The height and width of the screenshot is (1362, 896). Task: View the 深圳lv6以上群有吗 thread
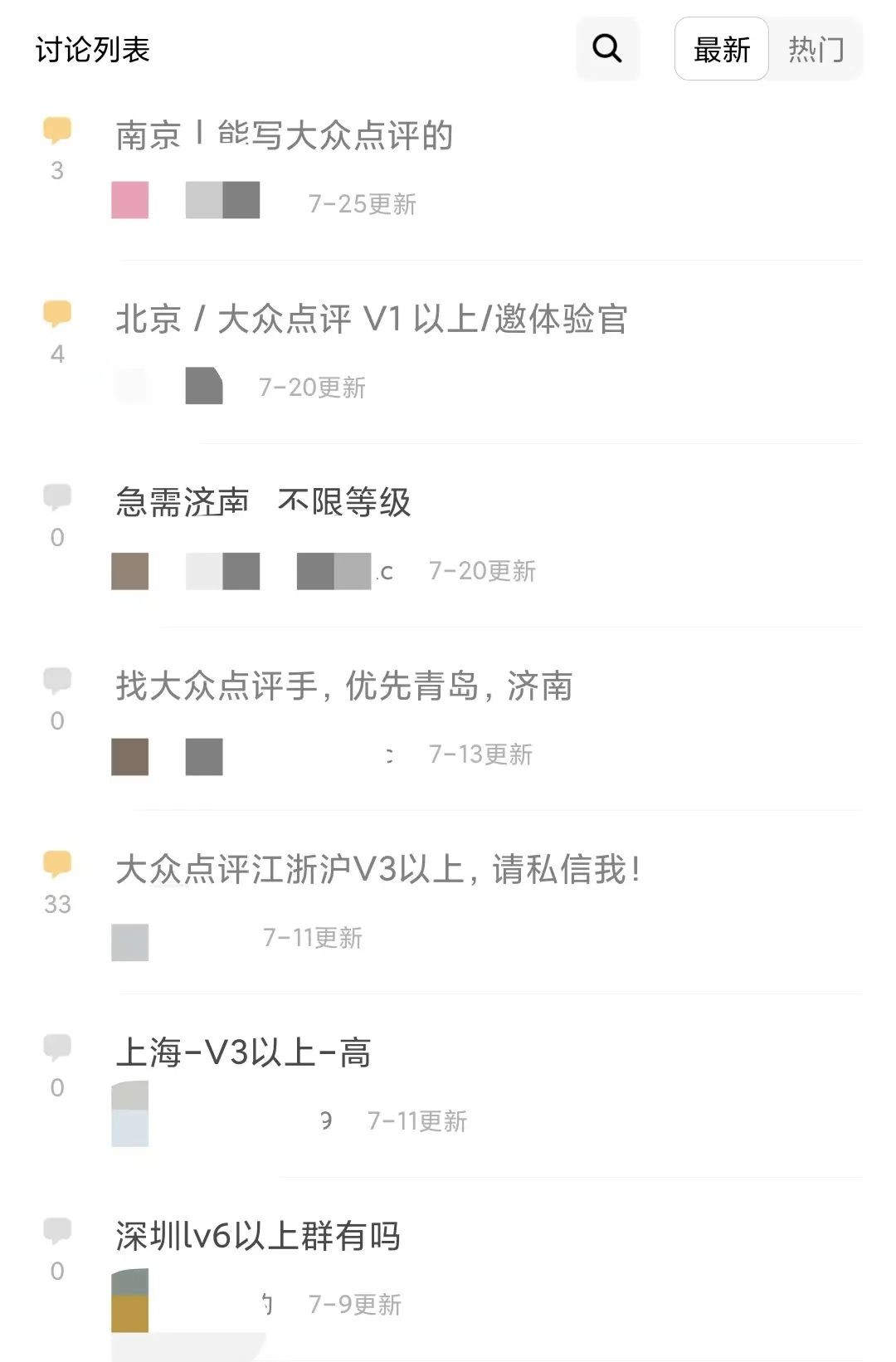258,1237
